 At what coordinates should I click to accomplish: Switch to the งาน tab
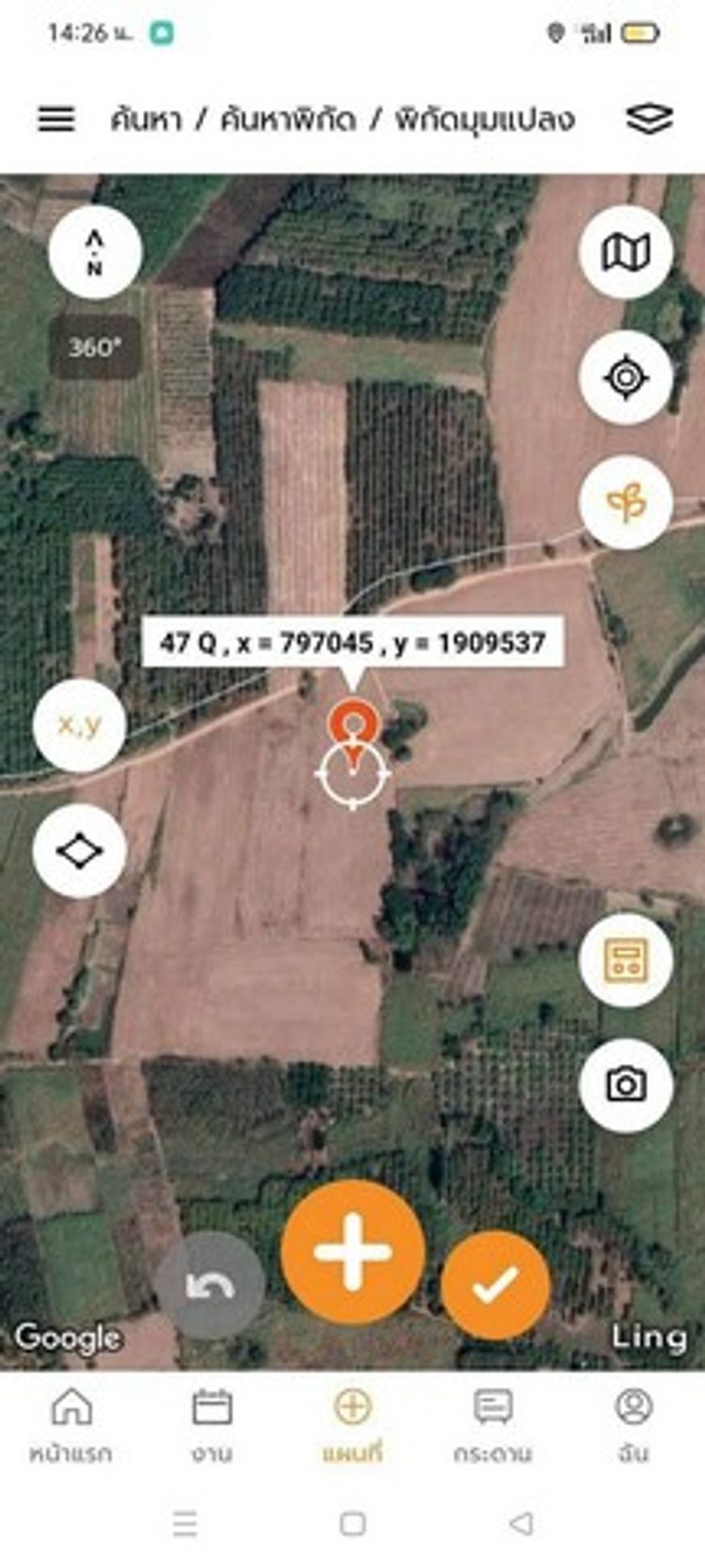tap(211, 1426)
